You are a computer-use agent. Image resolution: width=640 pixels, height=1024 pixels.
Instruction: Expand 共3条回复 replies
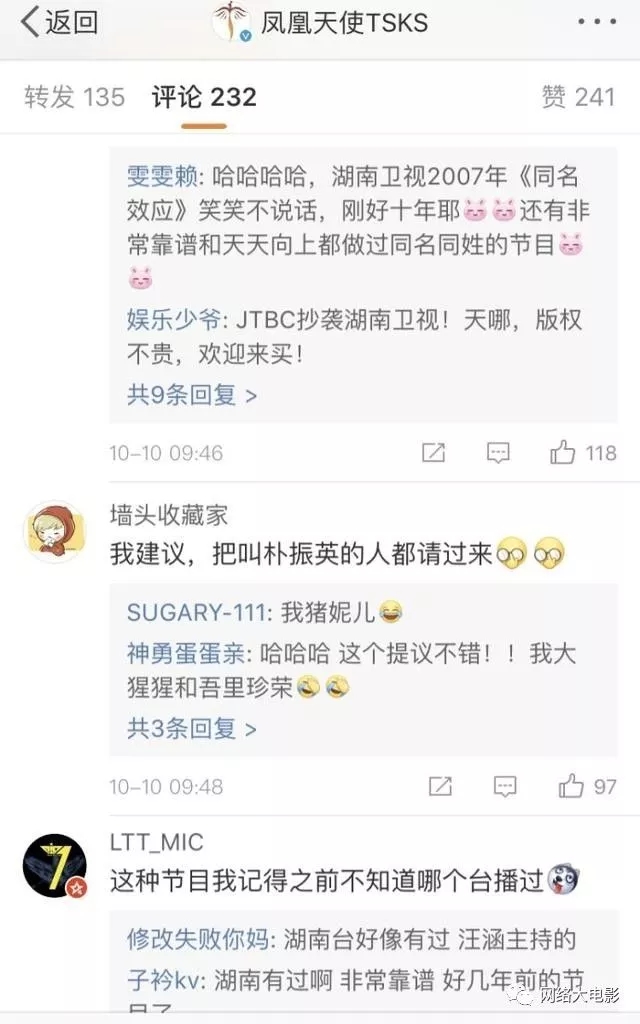[192, 728]
